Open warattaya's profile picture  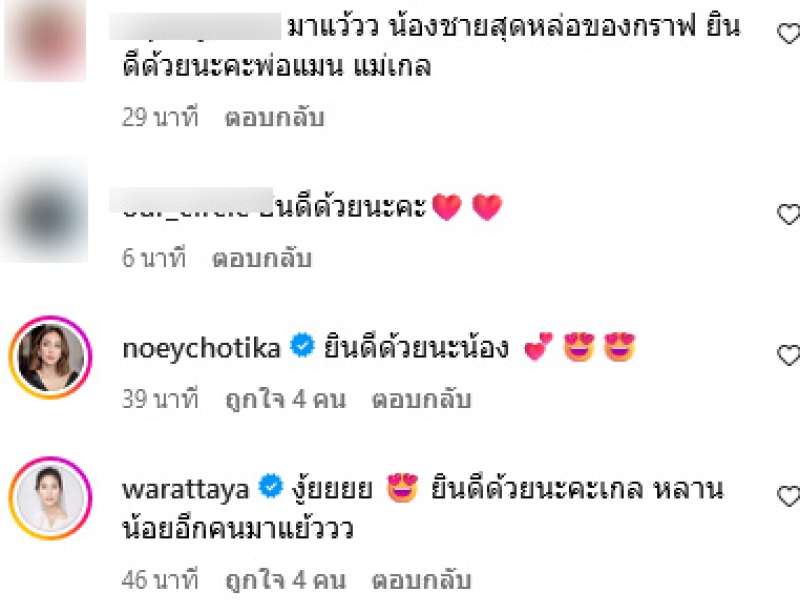49,497
